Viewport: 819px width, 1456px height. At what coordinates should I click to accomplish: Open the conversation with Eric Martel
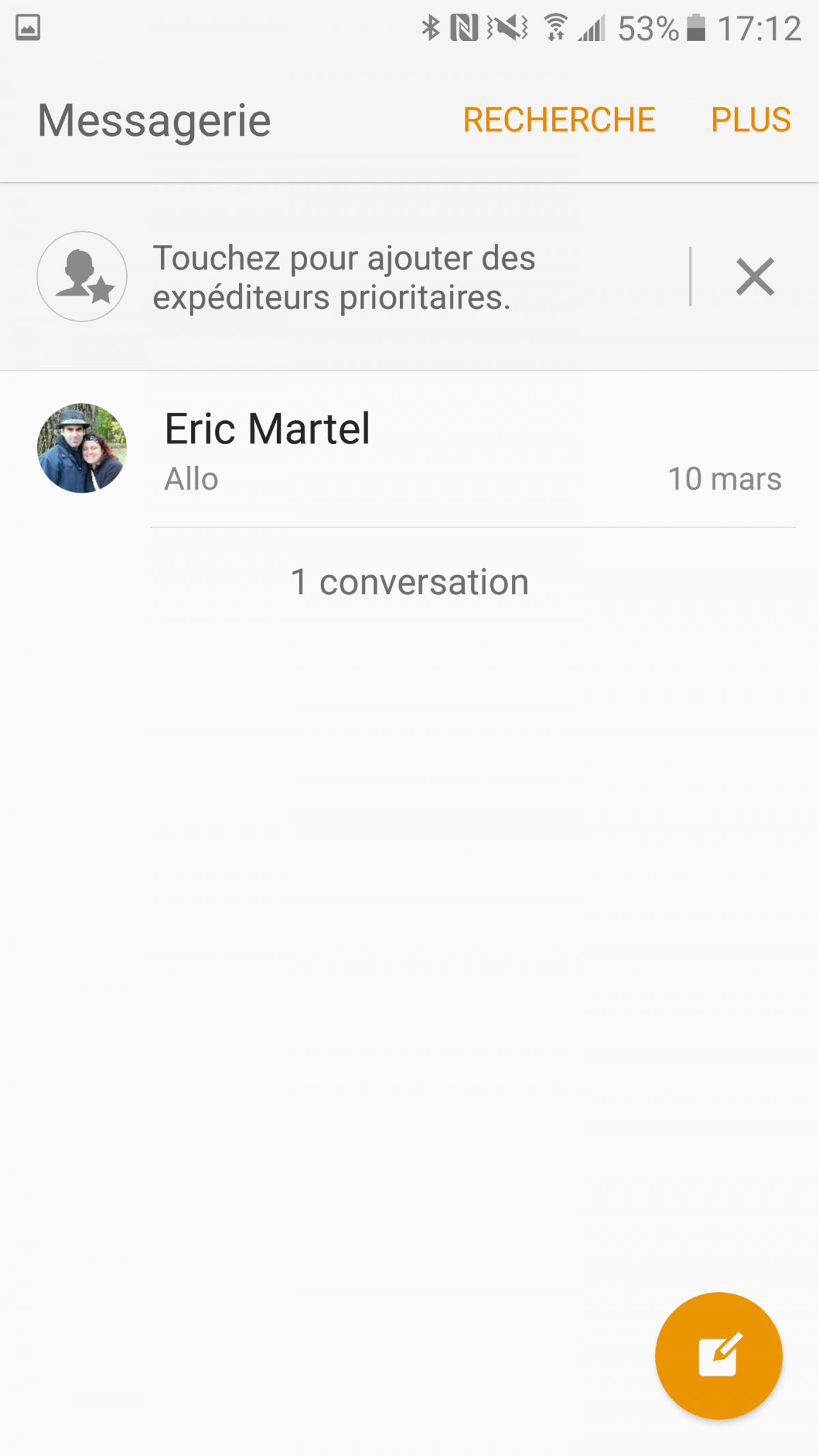[471, 449]
